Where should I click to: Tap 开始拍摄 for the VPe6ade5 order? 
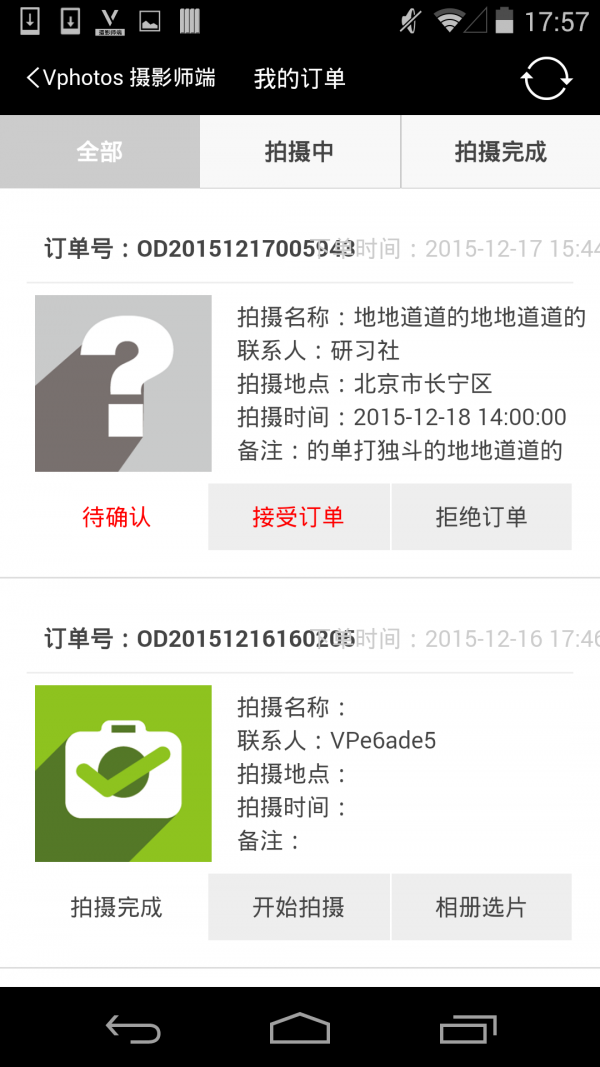coord(298,907)
